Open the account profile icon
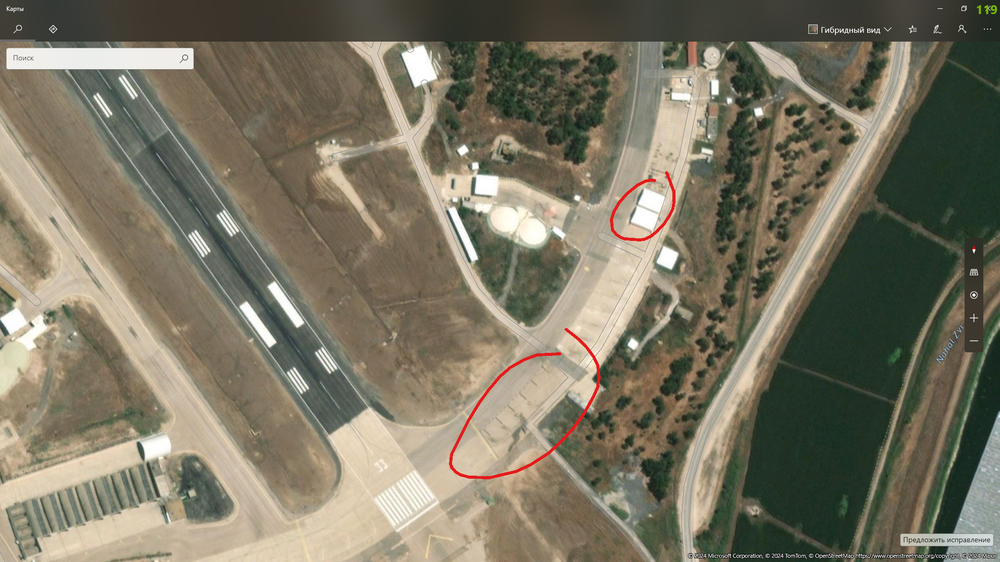This screenshot has height=562, width=1000. click(x=962, y=30)
